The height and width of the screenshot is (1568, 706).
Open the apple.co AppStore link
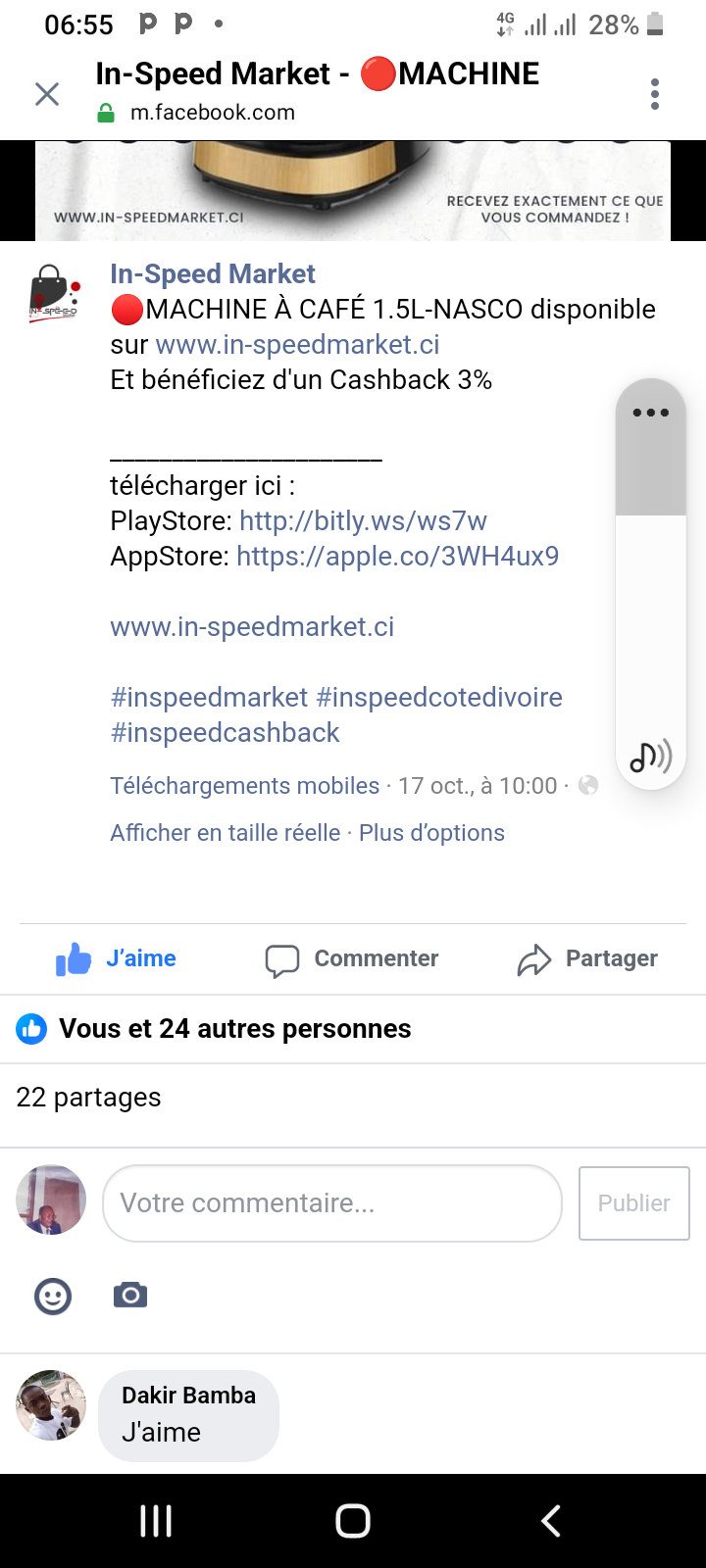tap(397, 557)
